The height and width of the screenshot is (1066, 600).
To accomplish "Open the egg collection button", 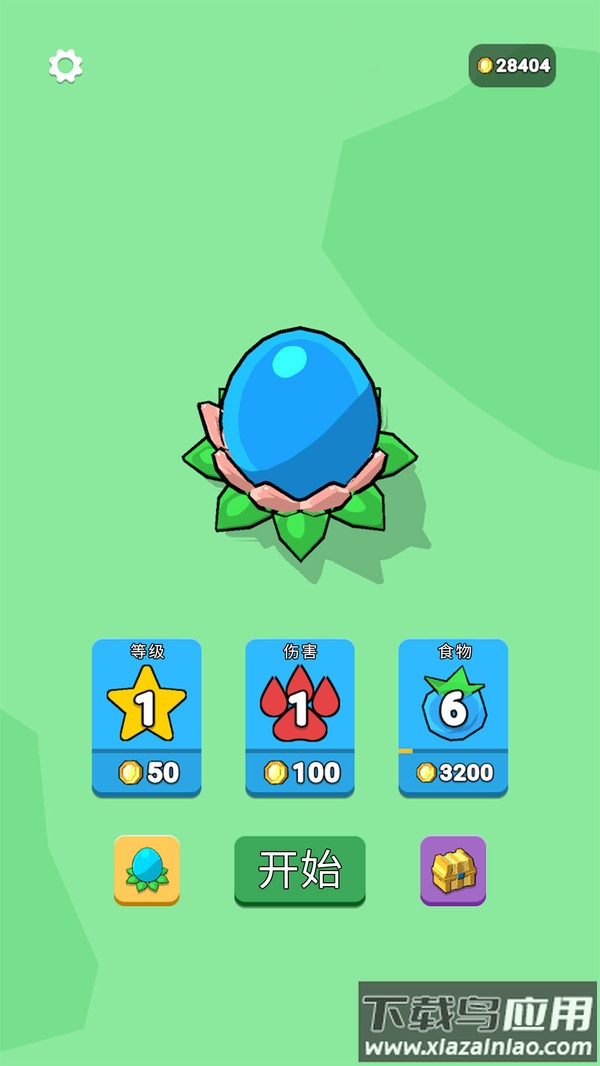I will tap(147, 870).
